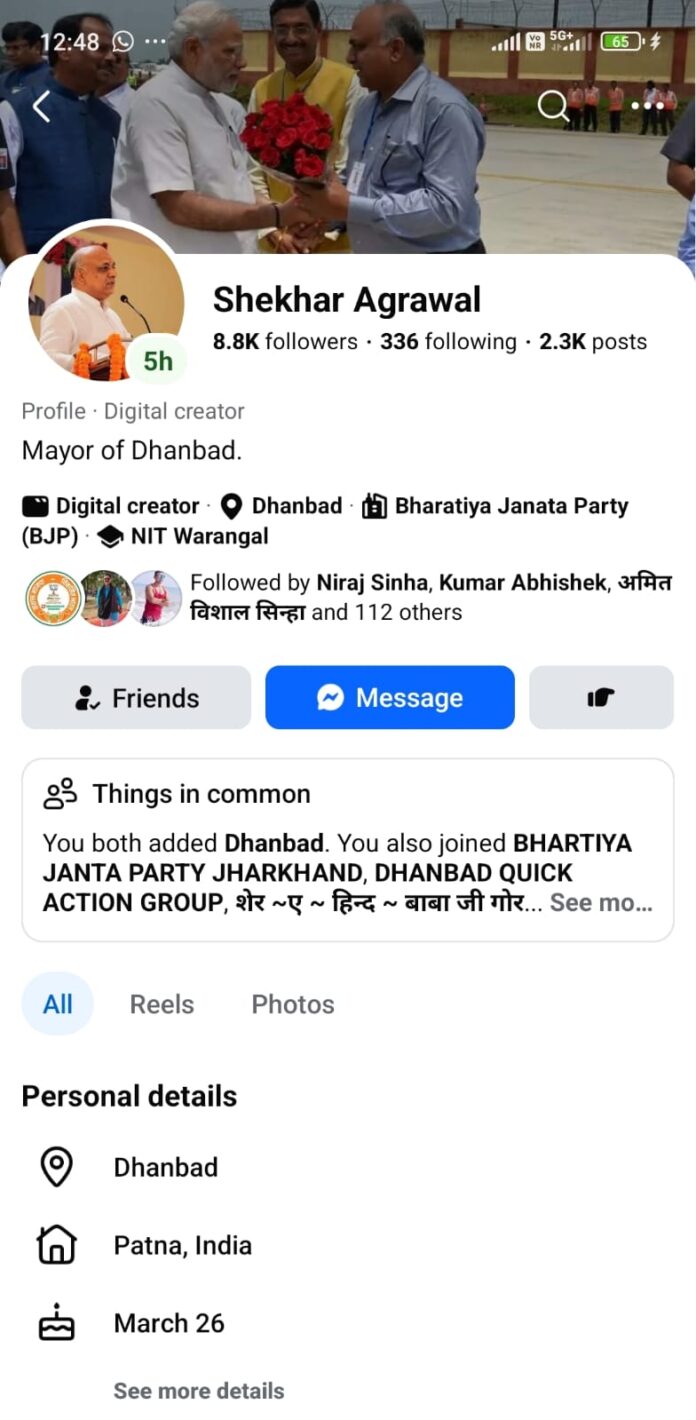Open the Friends button options
The image size is (696, 1420).
(136, 698)
